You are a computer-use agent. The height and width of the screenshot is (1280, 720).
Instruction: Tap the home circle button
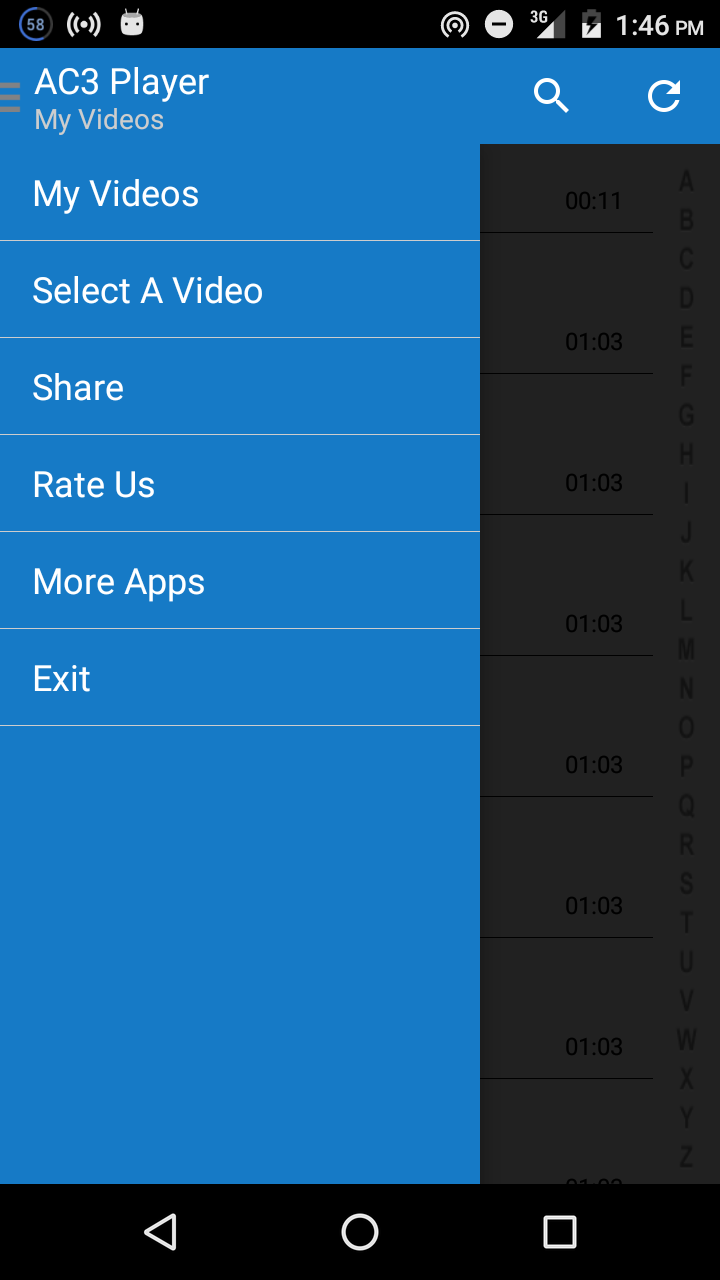click(360, 1232)
